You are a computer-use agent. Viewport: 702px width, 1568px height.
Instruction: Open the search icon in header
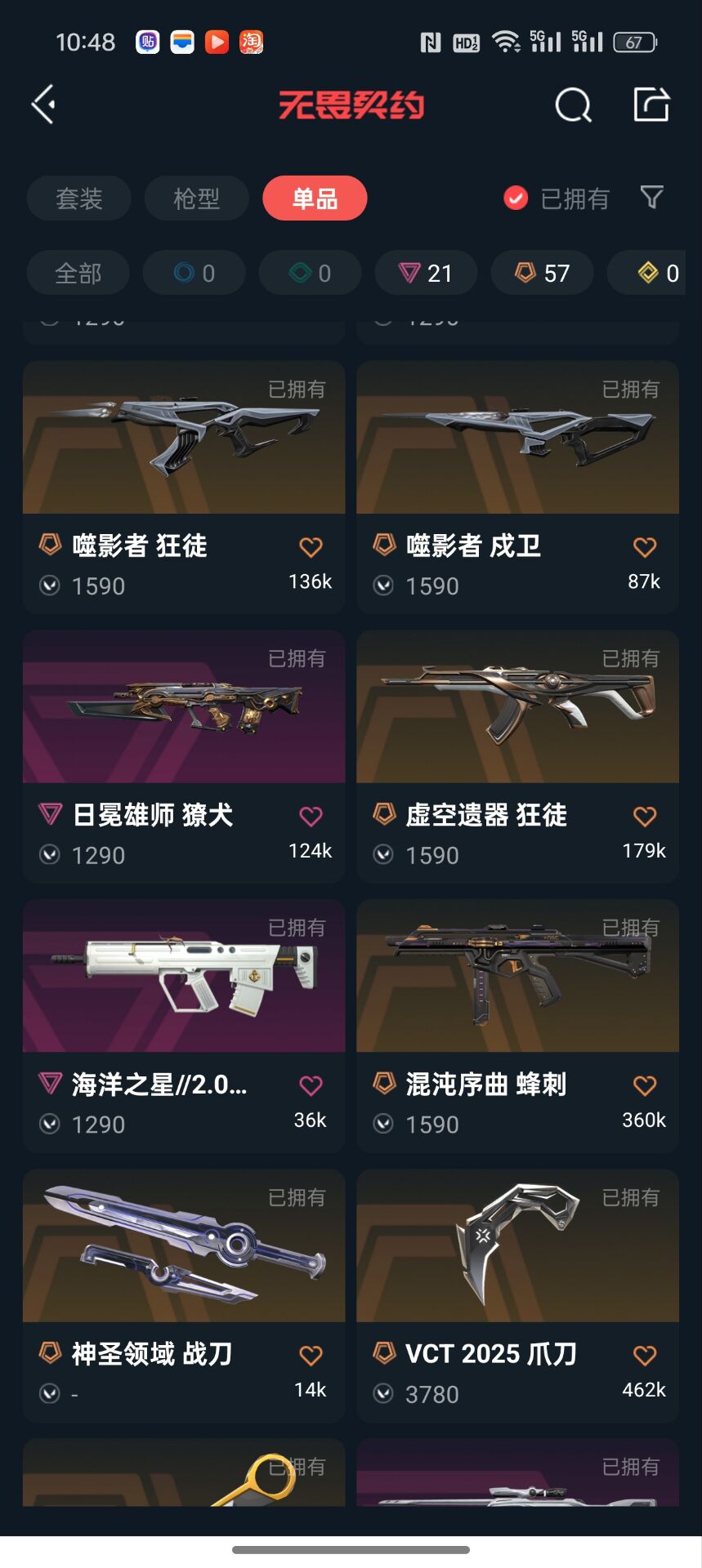click(573, 105)
